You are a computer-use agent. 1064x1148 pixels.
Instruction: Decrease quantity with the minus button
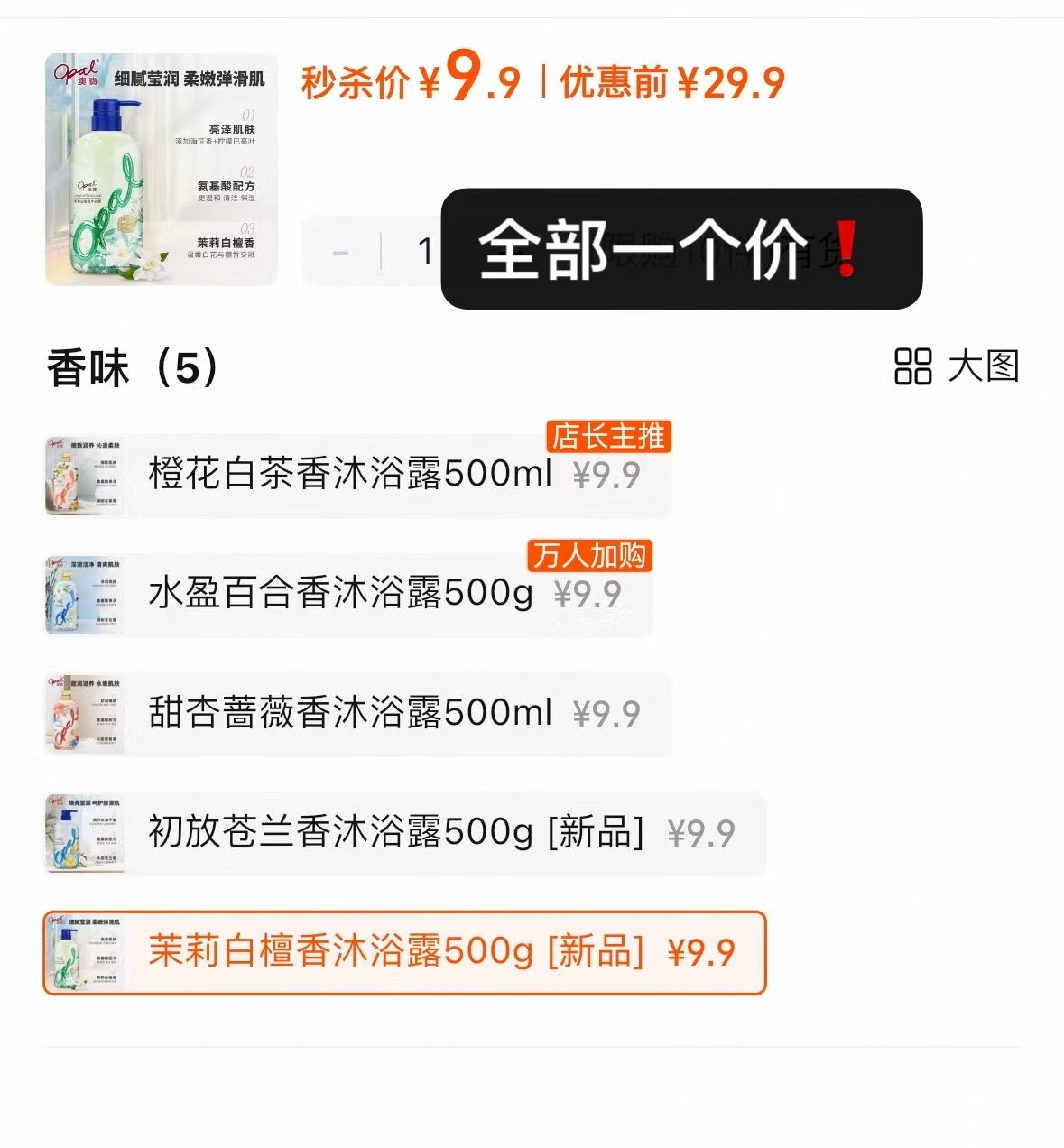tap(342, 254)
